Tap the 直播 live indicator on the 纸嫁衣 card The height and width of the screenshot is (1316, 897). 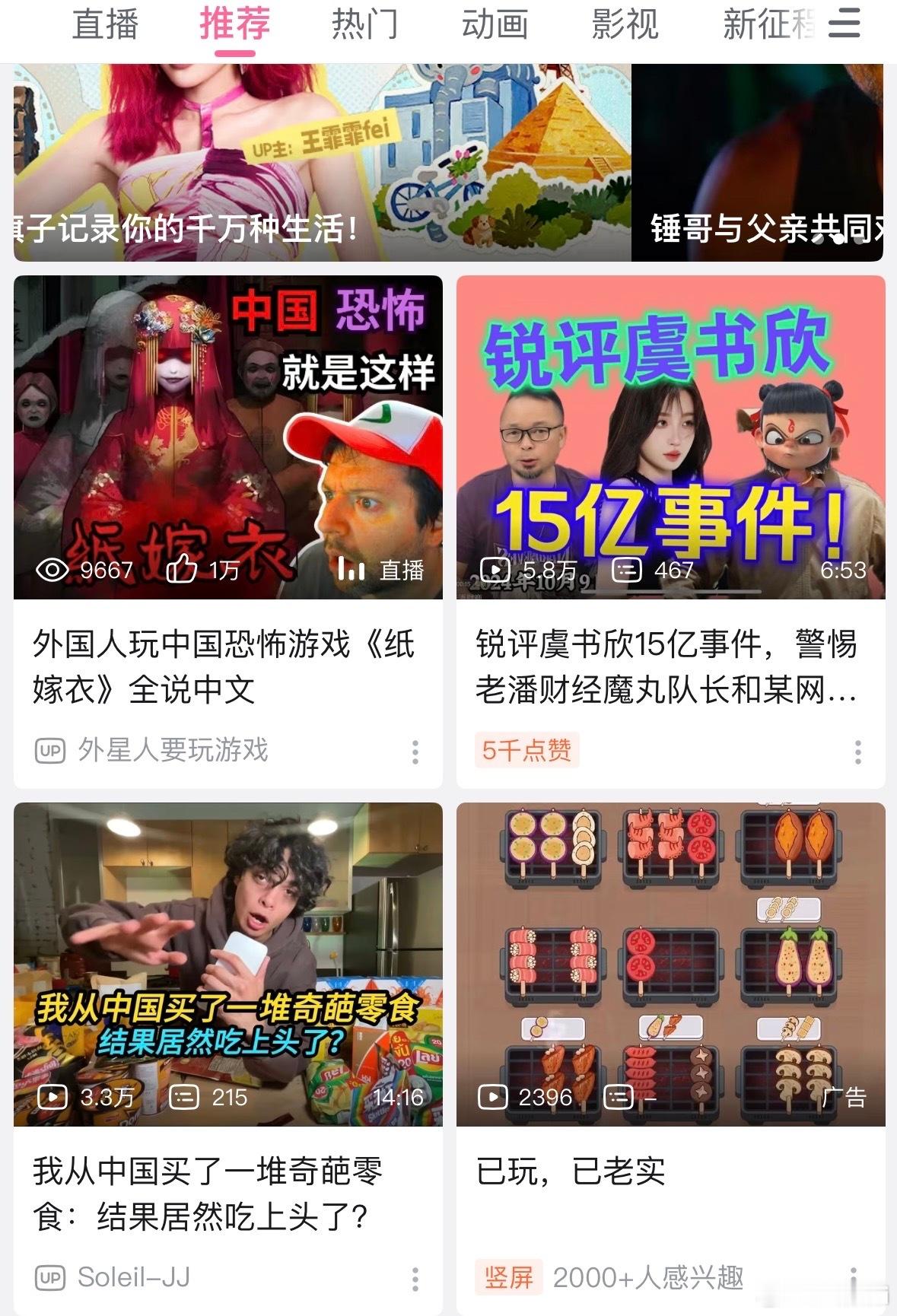[394, 569]
